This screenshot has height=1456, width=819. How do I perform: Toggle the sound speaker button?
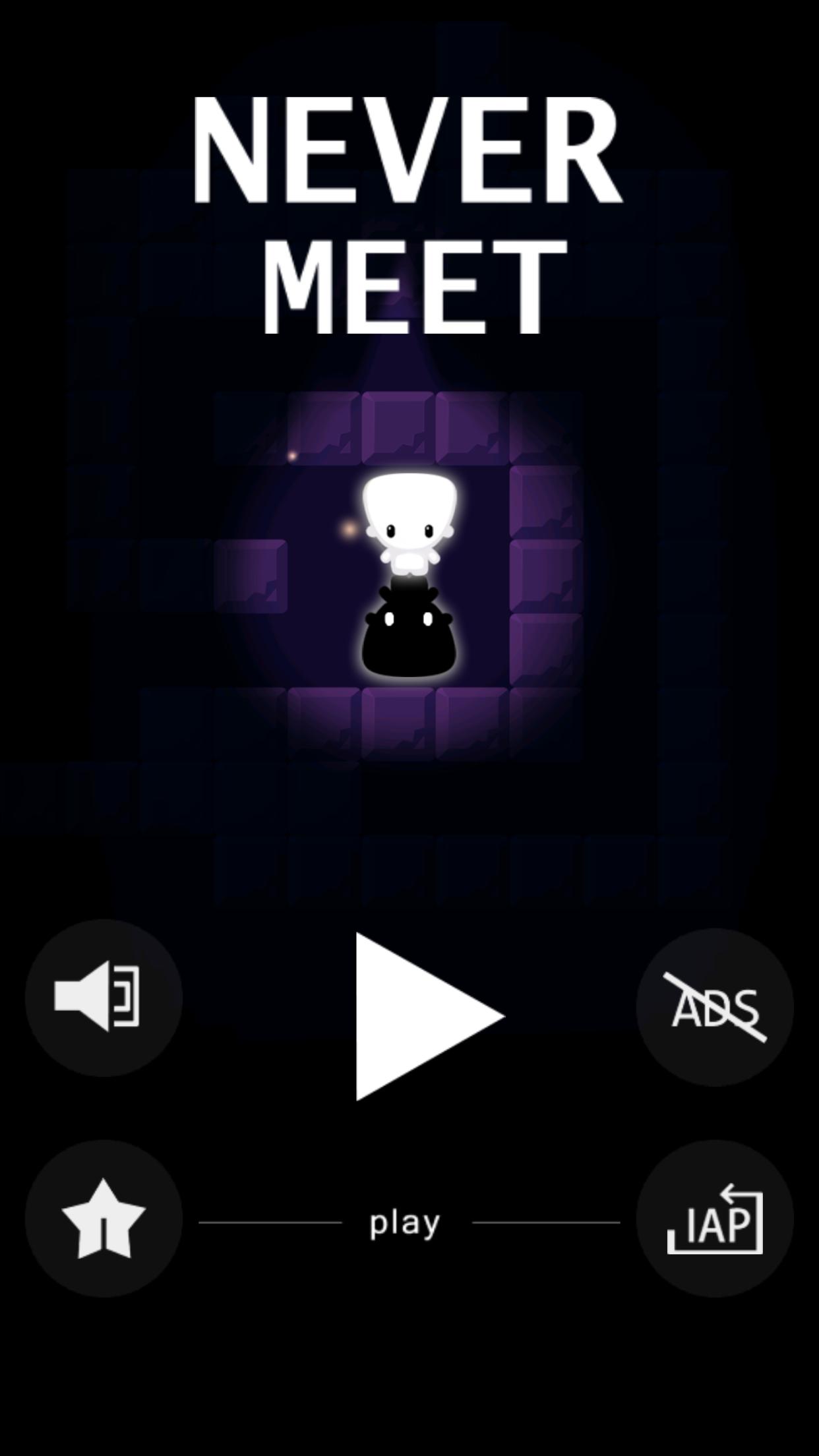click(104, 997)
